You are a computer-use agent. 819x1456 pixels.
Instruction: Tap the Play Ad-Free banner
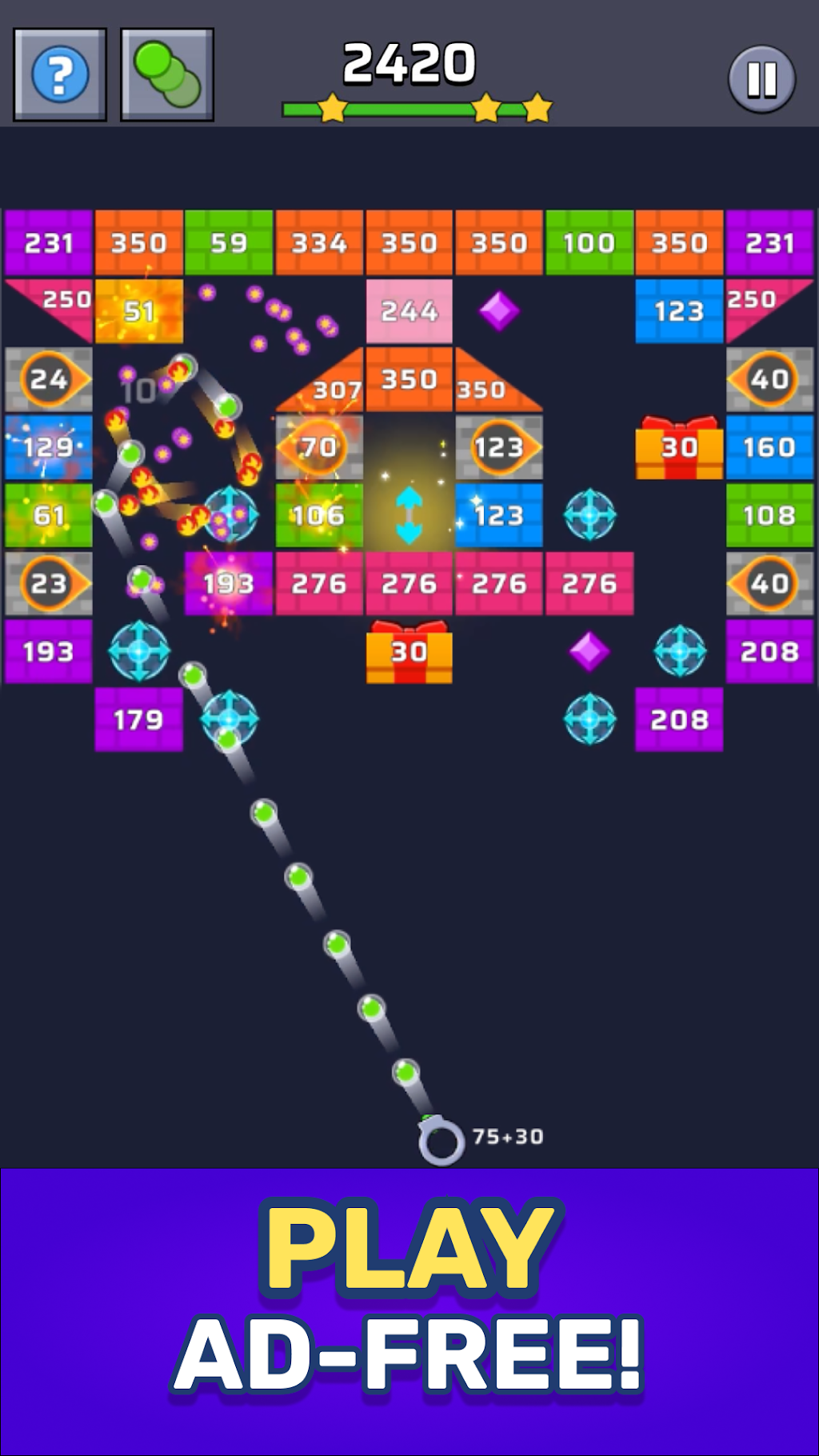pyautogui.click(x=409, y=1312)
